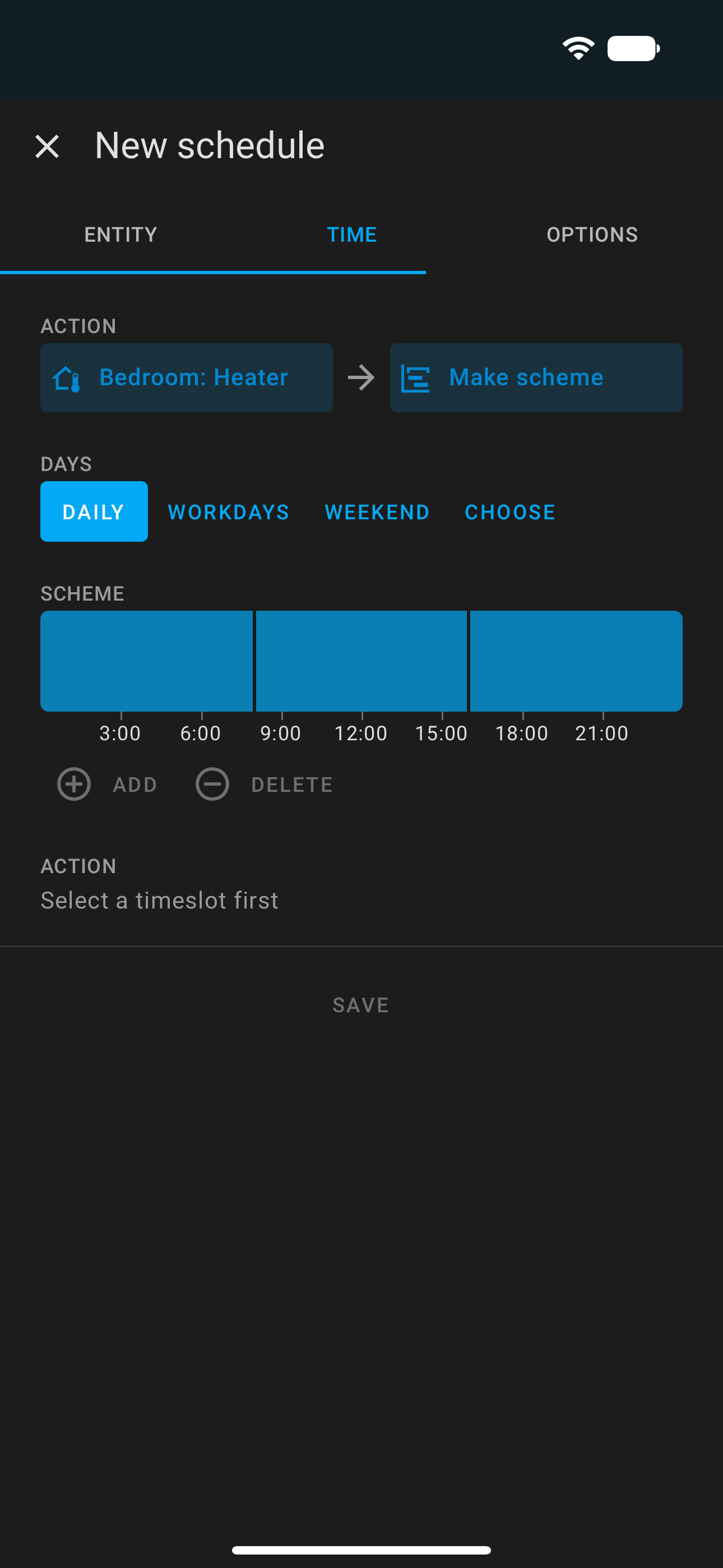Tap Choose to pick custom days
The width and height of the screenshot is (723, 1568).
pos(509,511)
